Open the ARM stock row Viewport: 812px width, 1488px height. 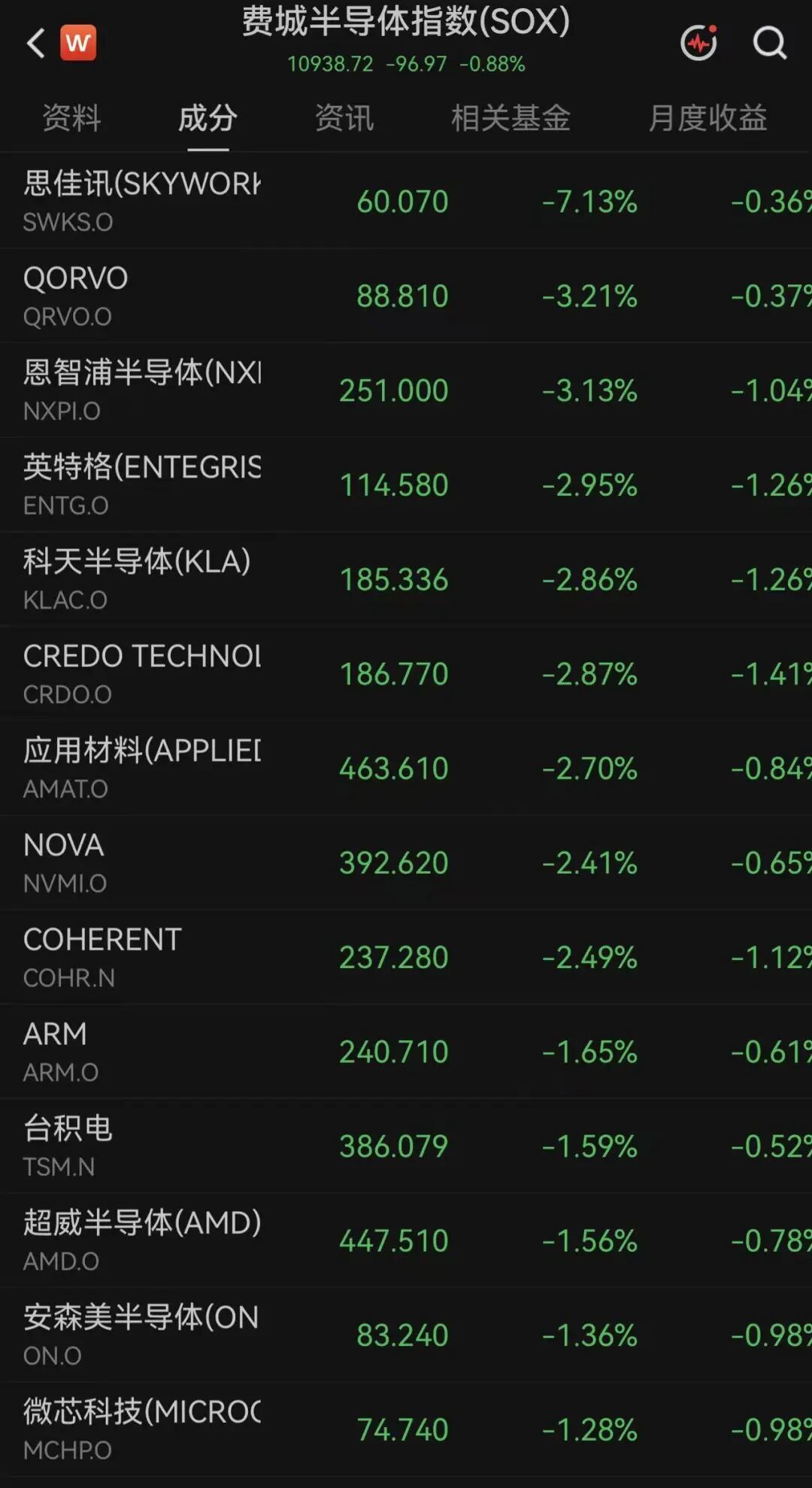[x=406, y=1052]
